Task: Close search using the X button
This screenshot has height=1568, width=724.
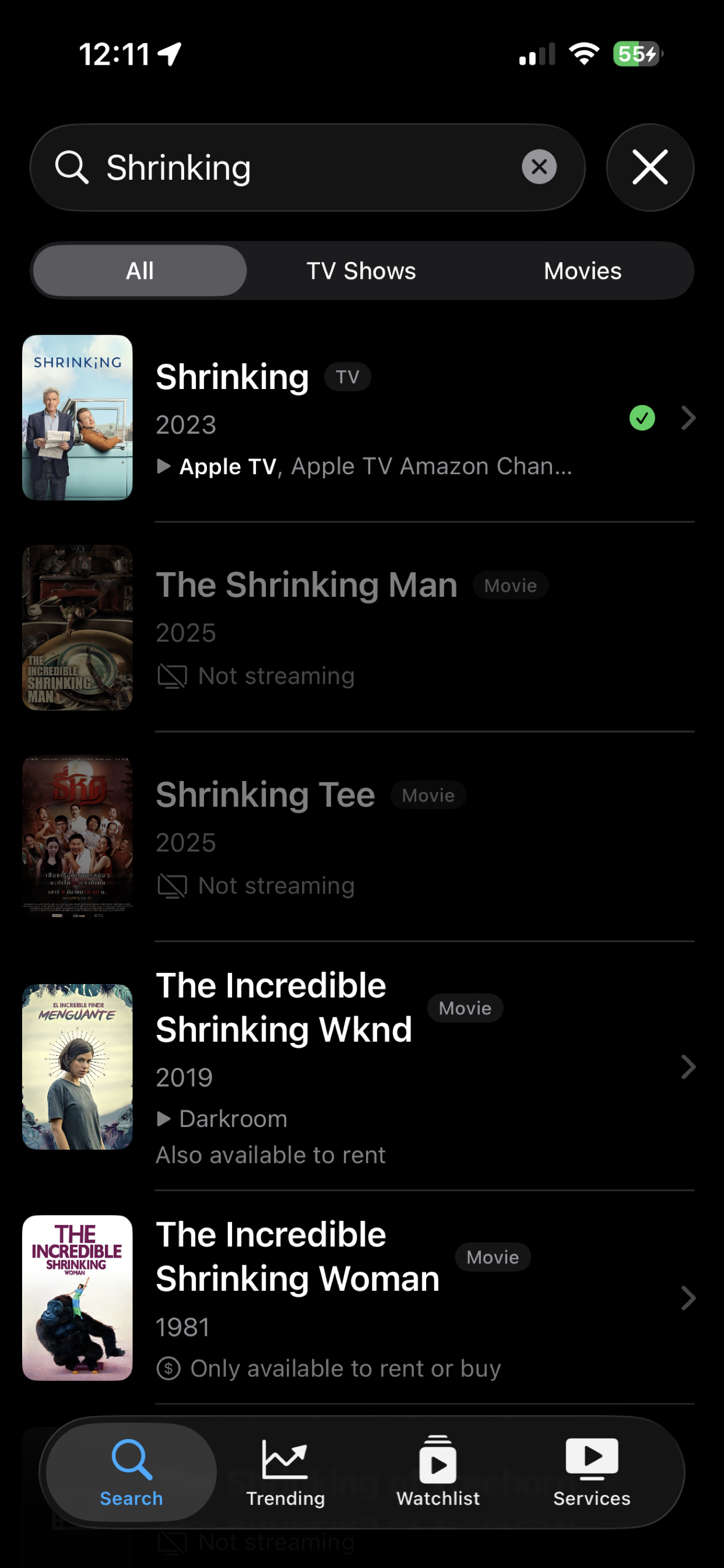Action: tap(650, 167)
